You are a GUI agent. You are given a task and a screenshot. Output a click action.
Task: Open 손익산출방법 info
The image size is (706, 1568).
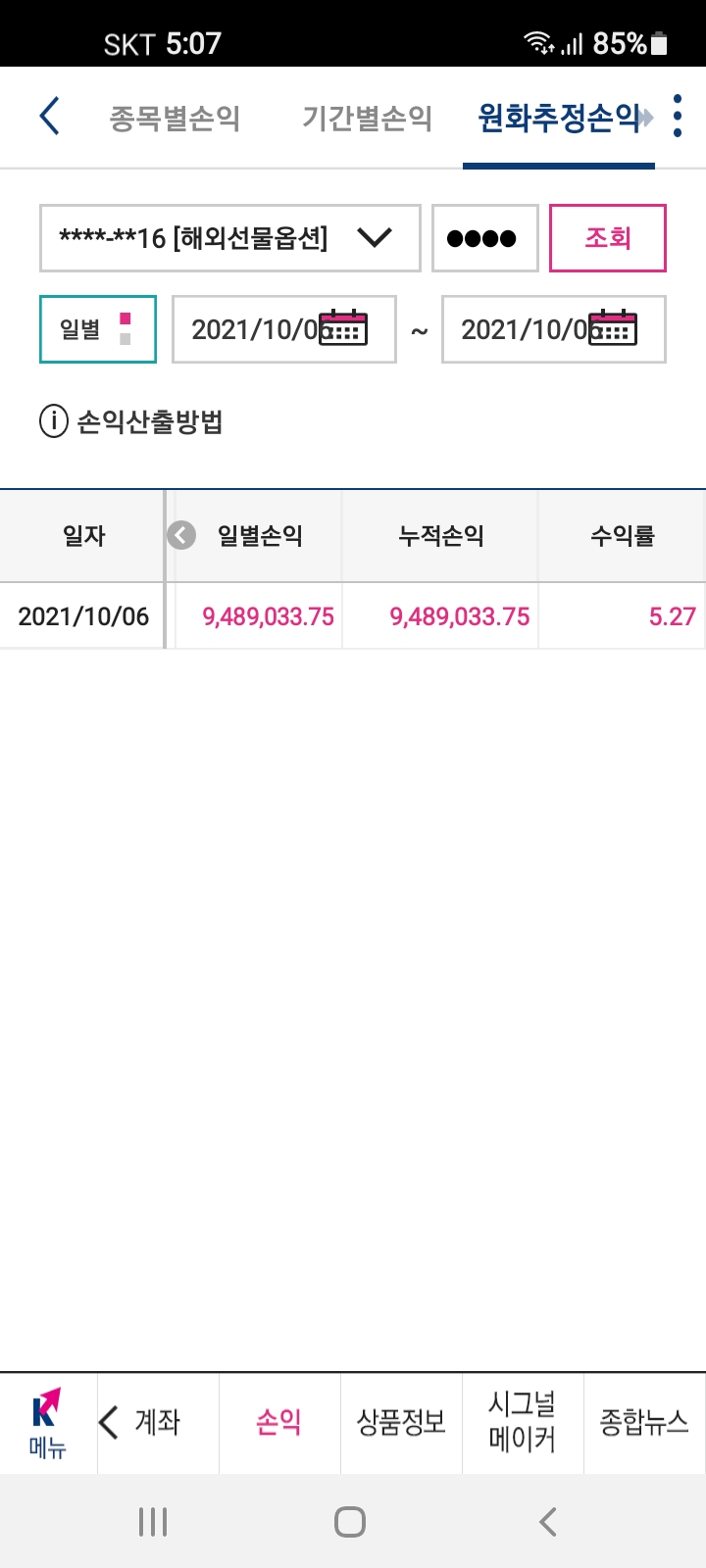point(131,422)
